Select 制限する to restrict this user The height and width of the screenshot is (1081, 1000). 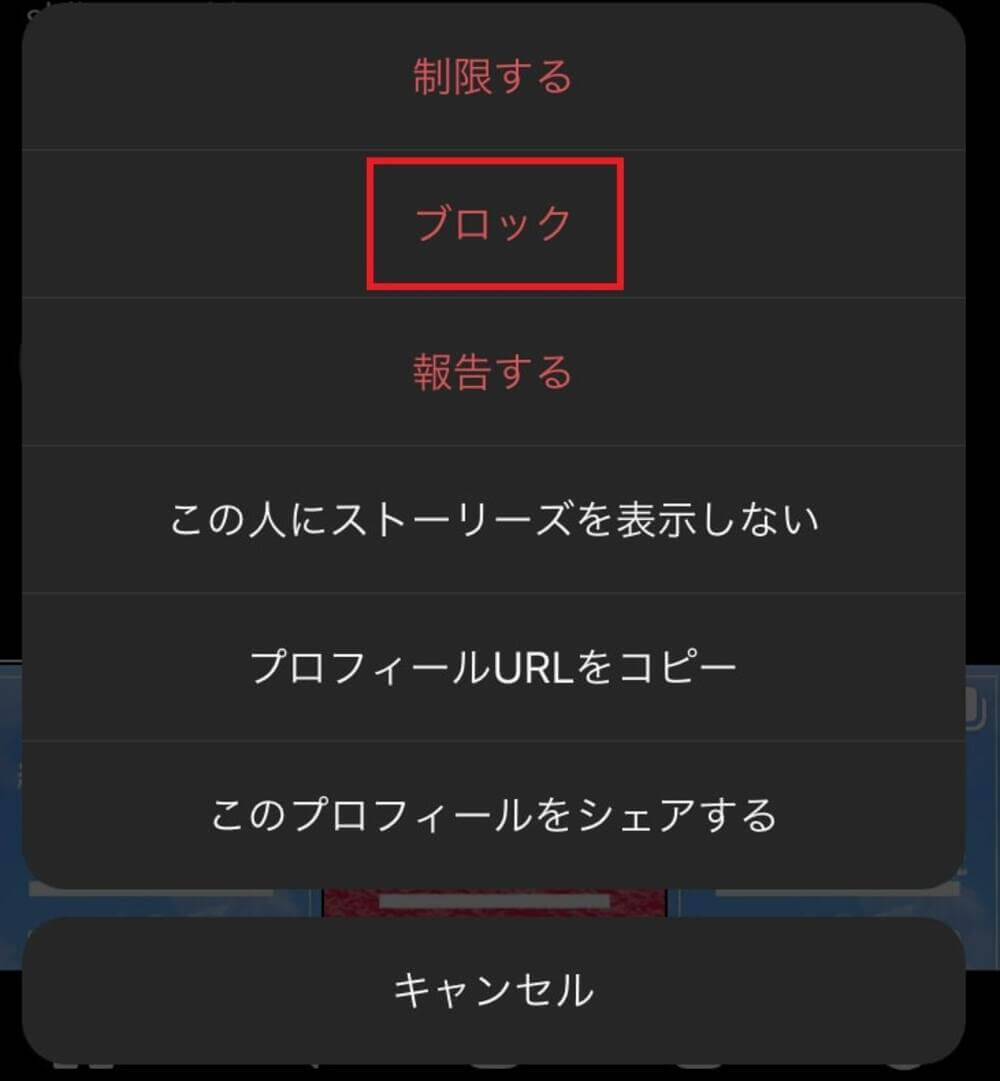pos(493,77)
